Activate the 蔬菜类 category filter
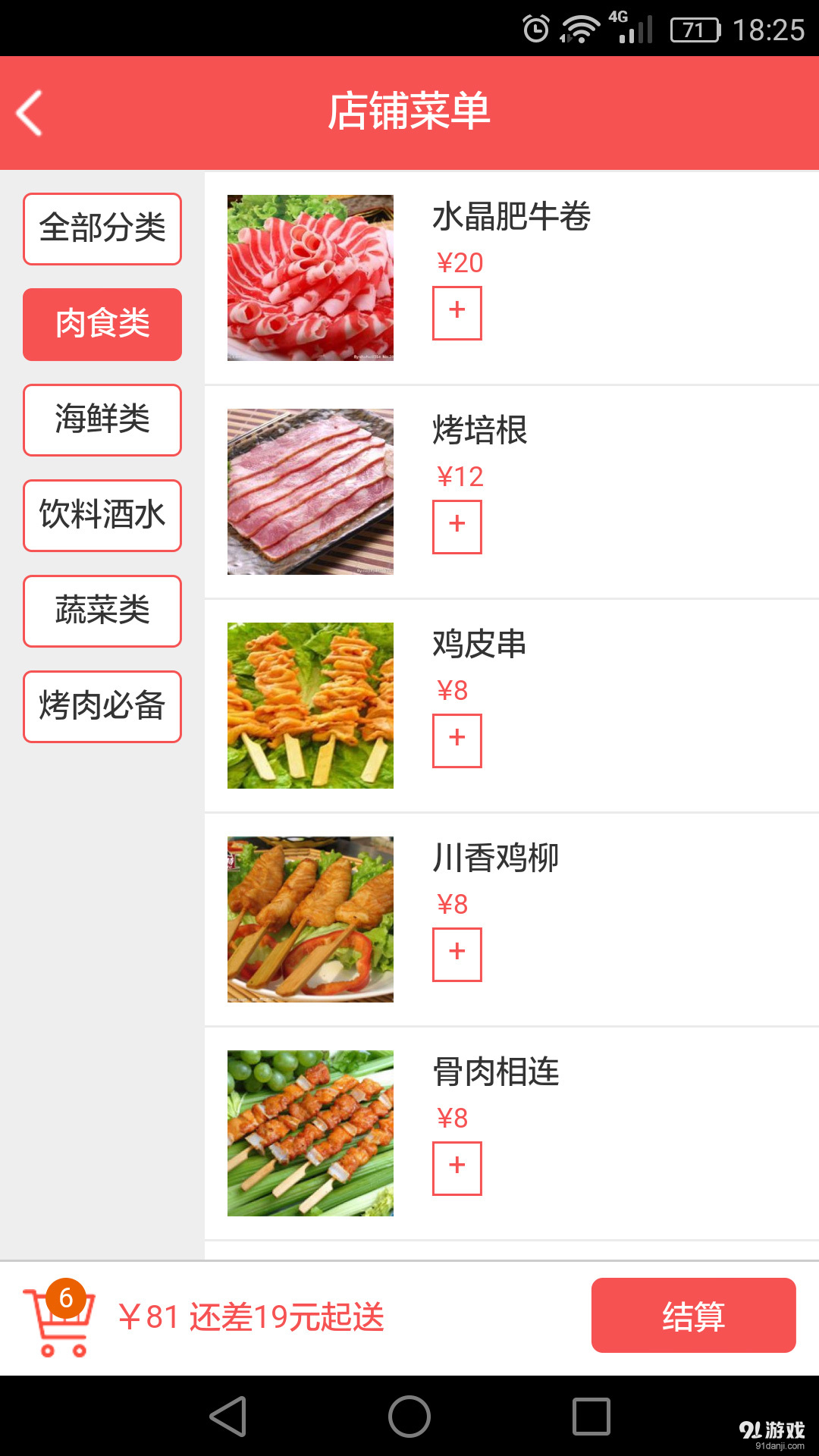The width and height of the screenshot is (819, 1456). pyautogui.click(x=102, y=611)
